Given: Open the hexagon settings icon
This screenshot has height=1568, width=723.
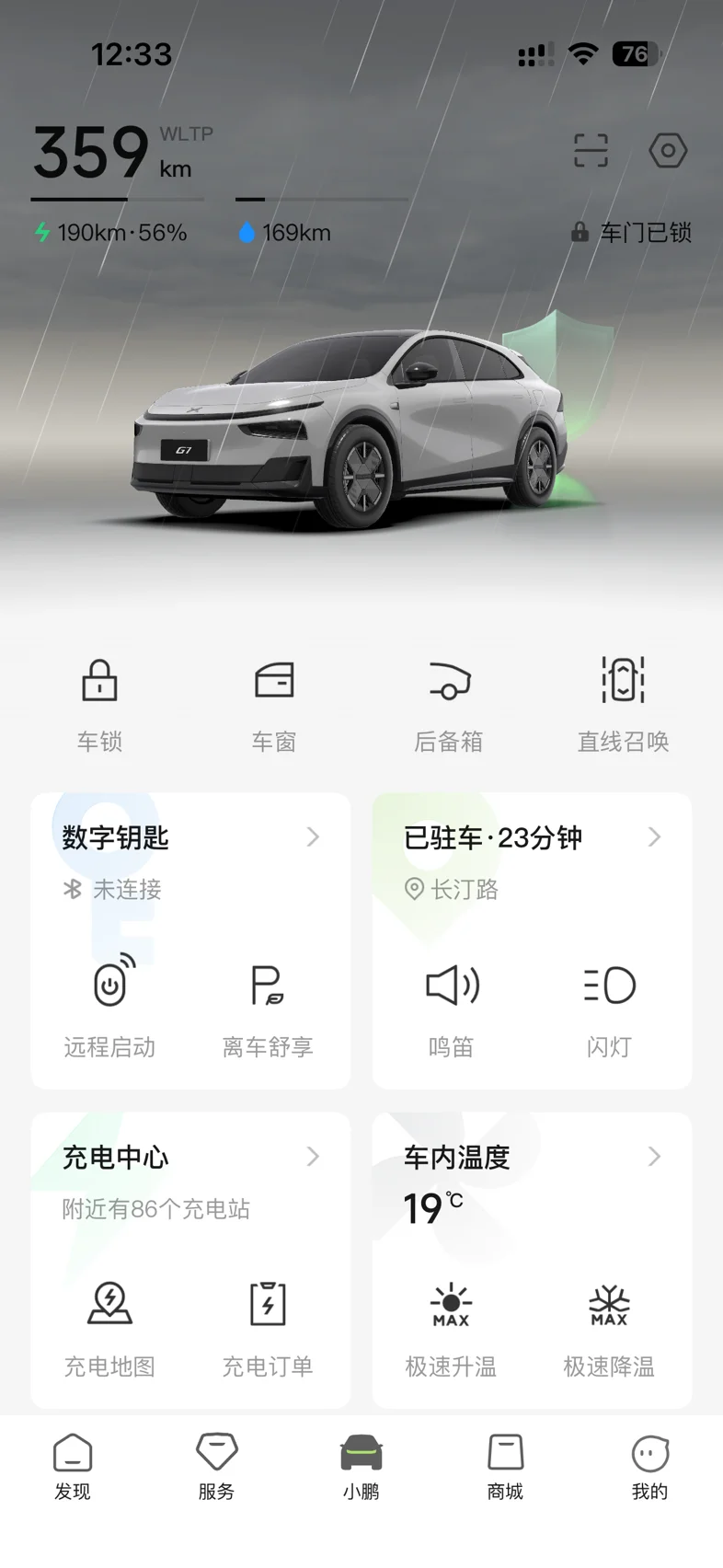Looking at the screenshot, I should (668, 150).
